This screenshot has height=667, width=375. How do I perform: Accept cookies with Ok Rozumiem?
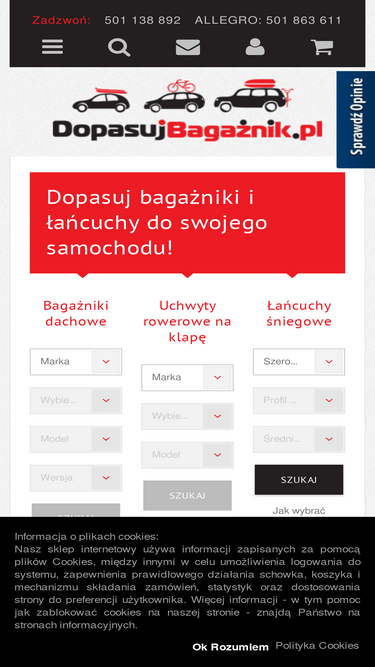[x=230, y=647]
